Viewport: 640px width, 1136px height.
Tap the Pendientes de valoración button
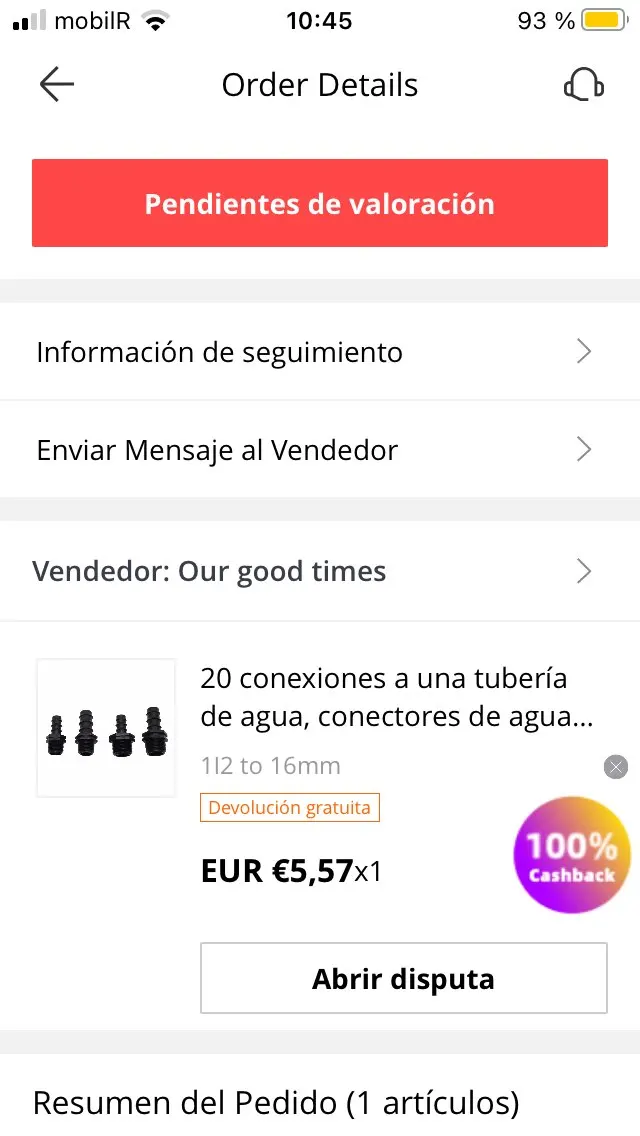click(320, 203)
